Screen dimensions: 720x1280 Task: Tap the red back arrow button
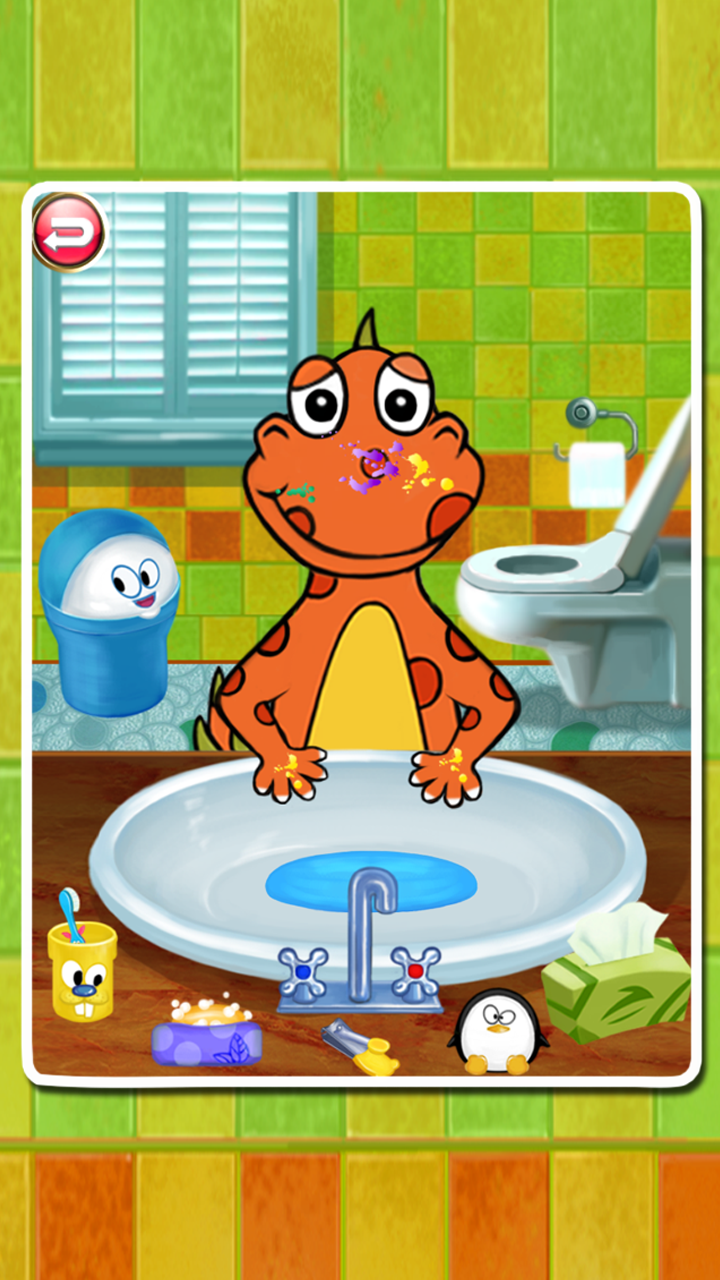point(68,233)
